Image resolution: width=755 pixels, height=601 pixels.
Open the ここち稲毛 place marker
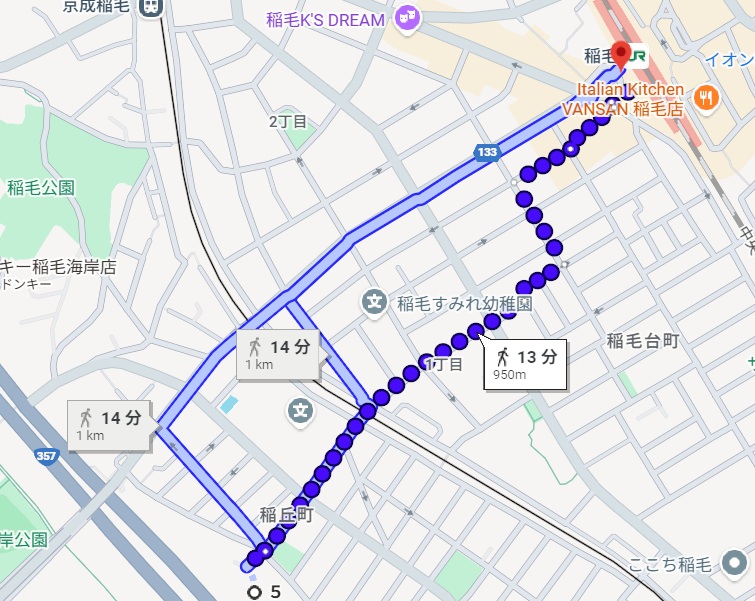click(737, 563)
